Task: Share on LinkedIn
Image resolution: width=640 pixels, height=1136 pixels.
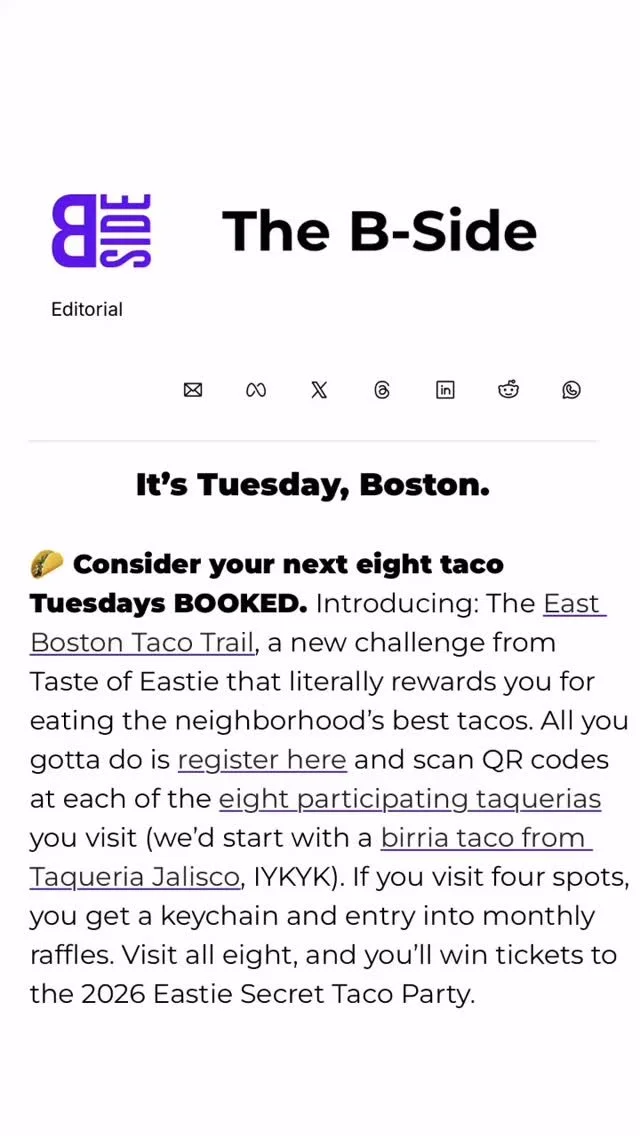Action: 445,390
